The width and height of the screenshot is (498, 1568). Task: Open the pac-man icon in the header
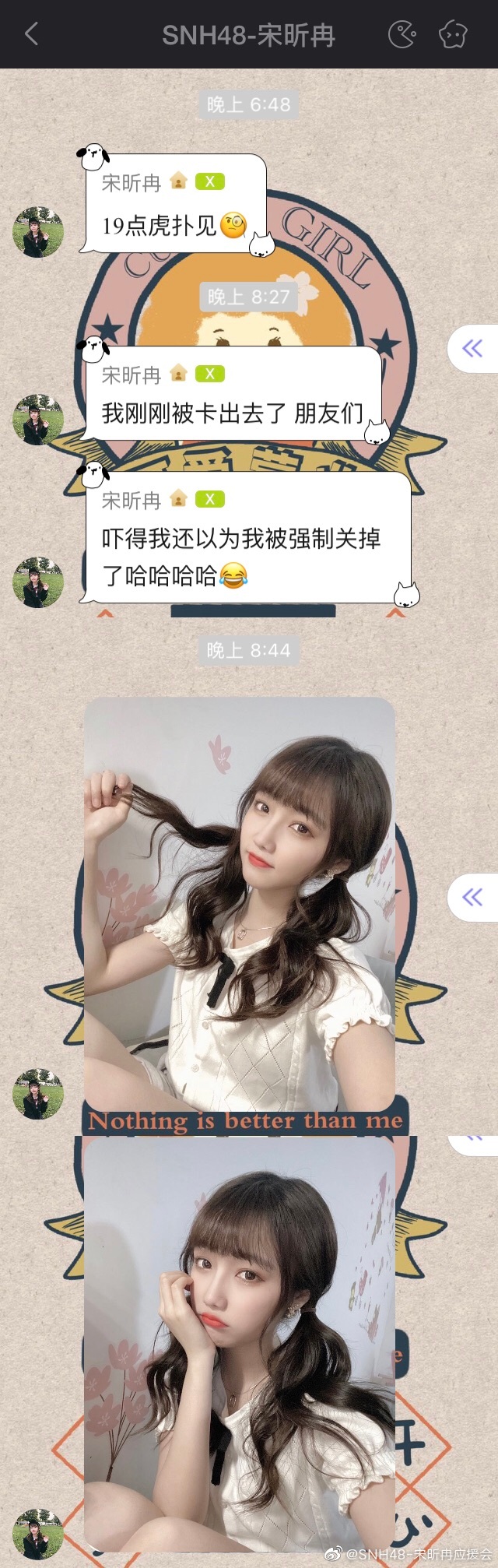(402, 34)
